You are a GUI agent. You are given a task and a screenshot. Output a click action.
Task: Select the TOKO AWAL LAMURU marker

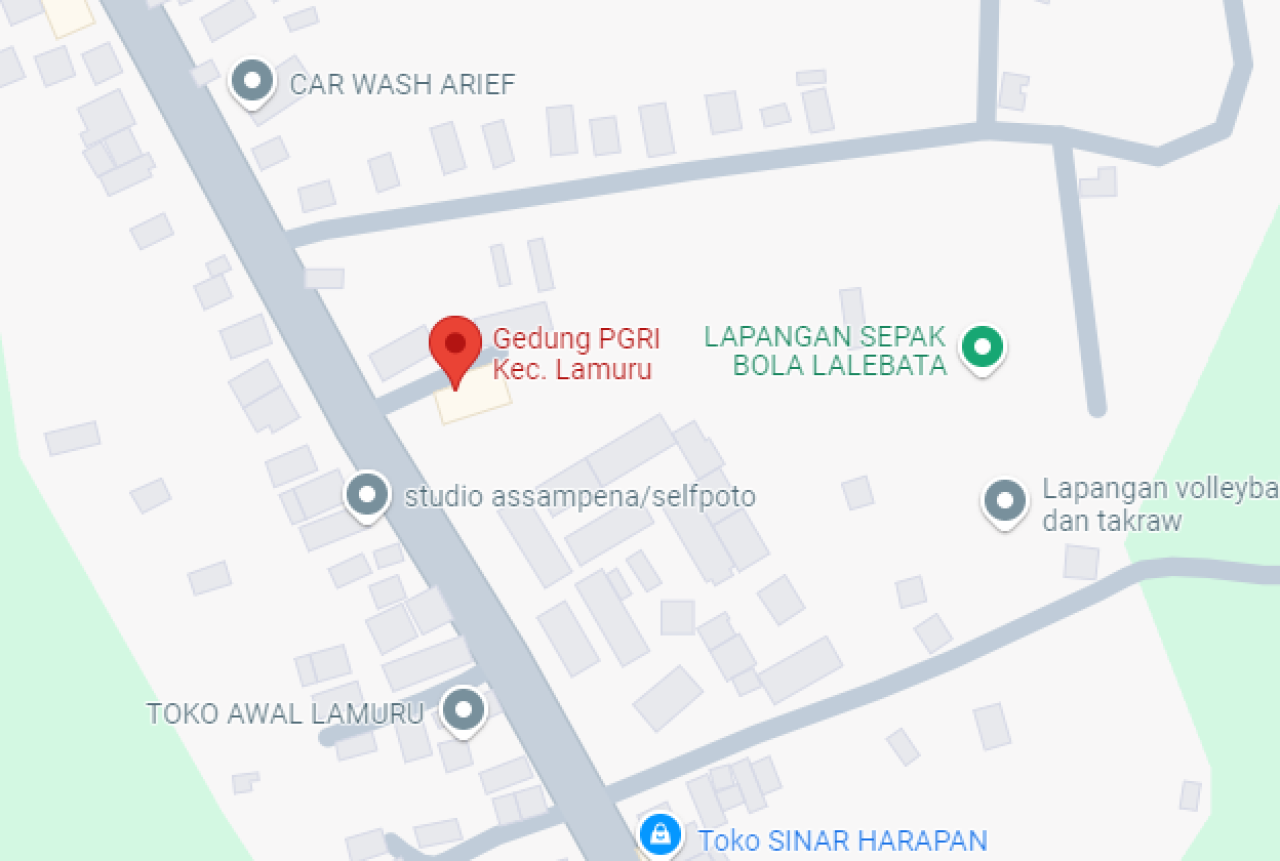point(463,711)
